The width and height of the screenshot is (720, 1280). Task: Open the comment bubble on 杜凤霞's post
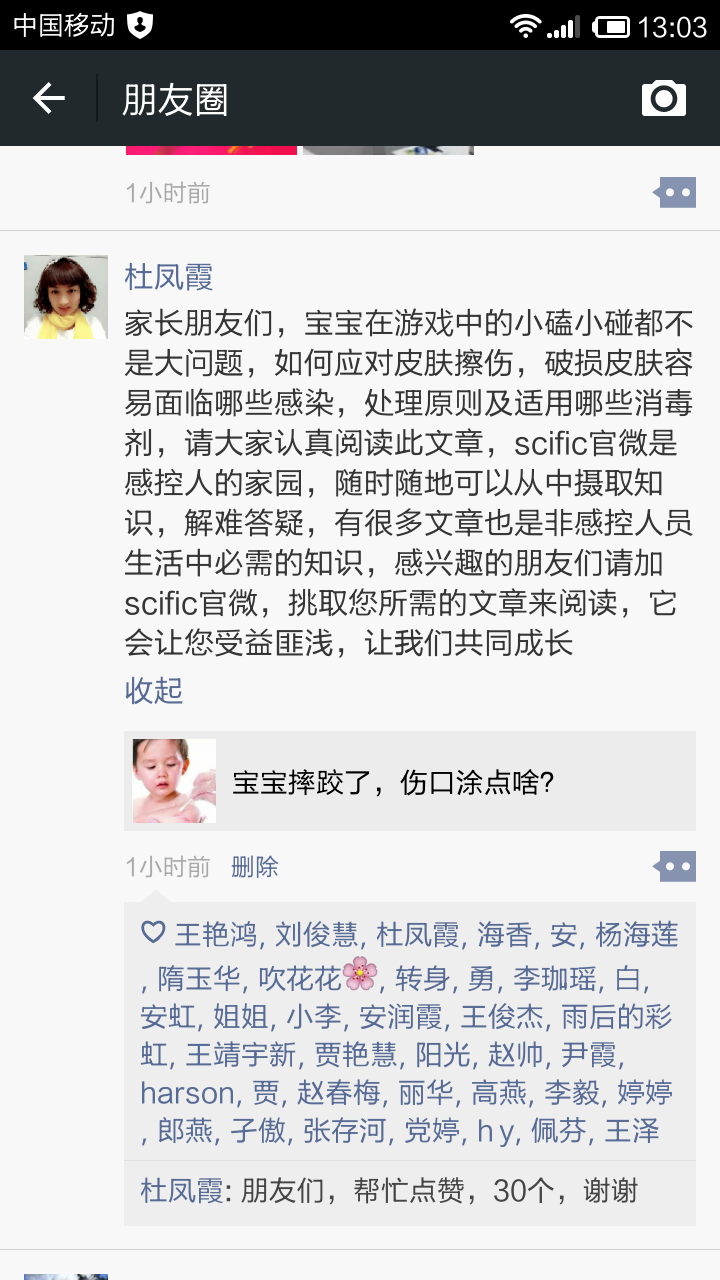(x=675, y=867)
